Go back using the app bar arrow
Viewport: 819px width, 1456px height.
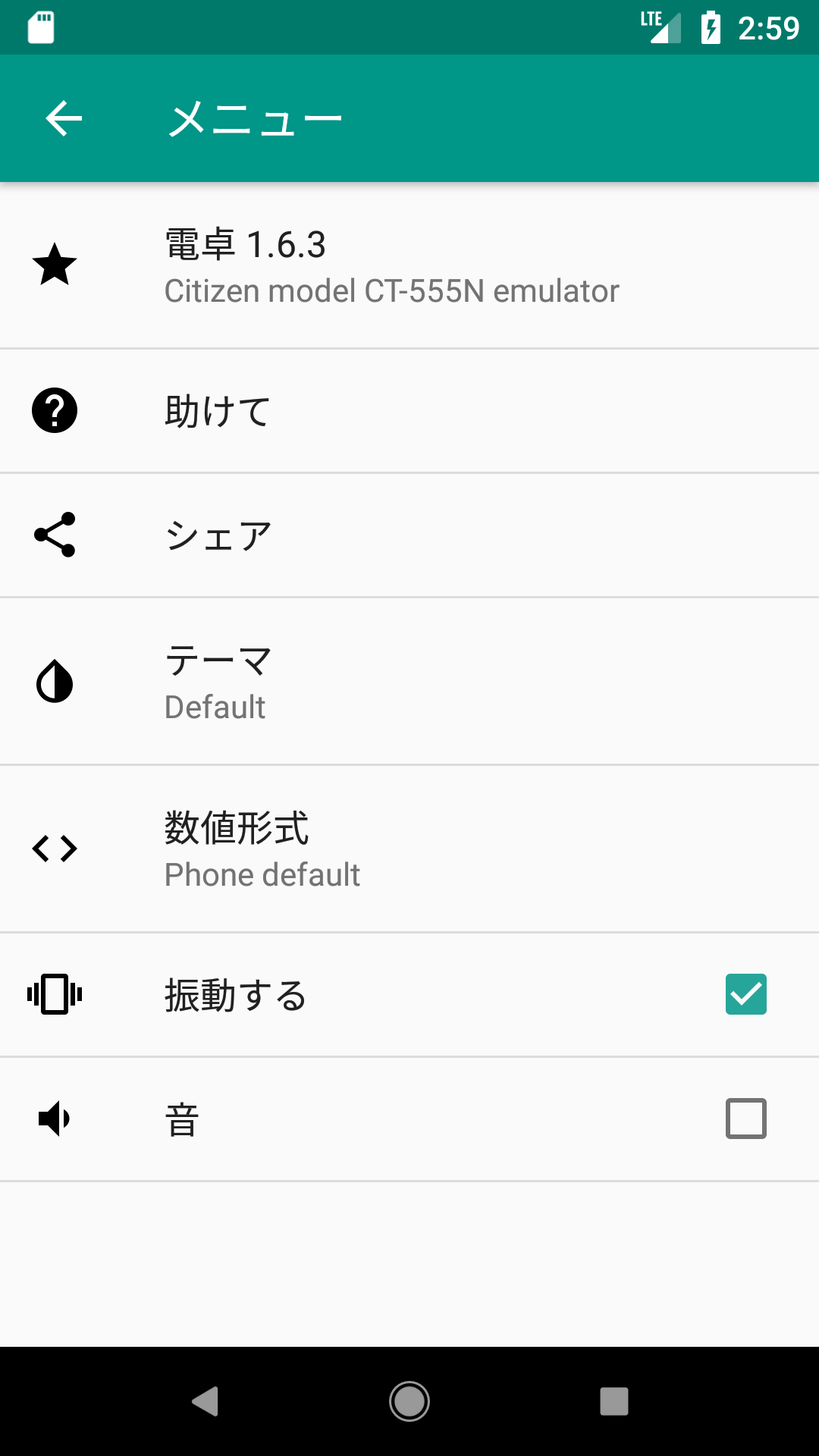coord(64,118)
